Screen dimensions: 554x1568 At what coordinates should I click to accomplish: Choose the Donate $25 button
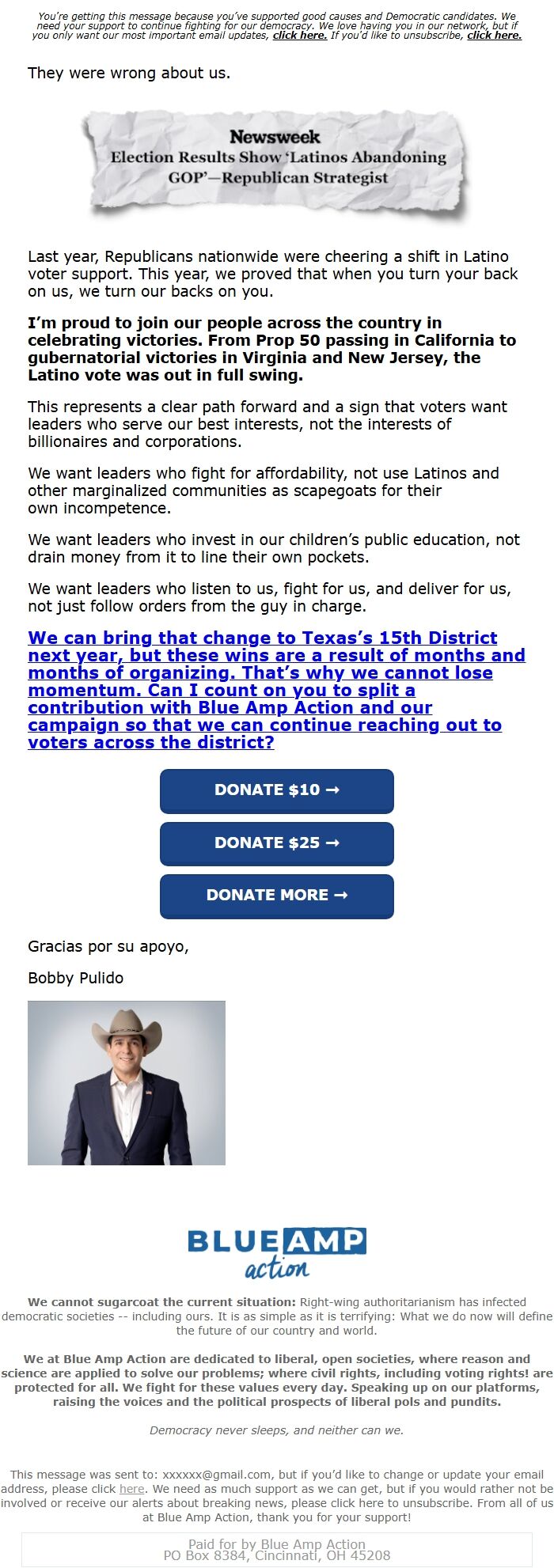277,843
